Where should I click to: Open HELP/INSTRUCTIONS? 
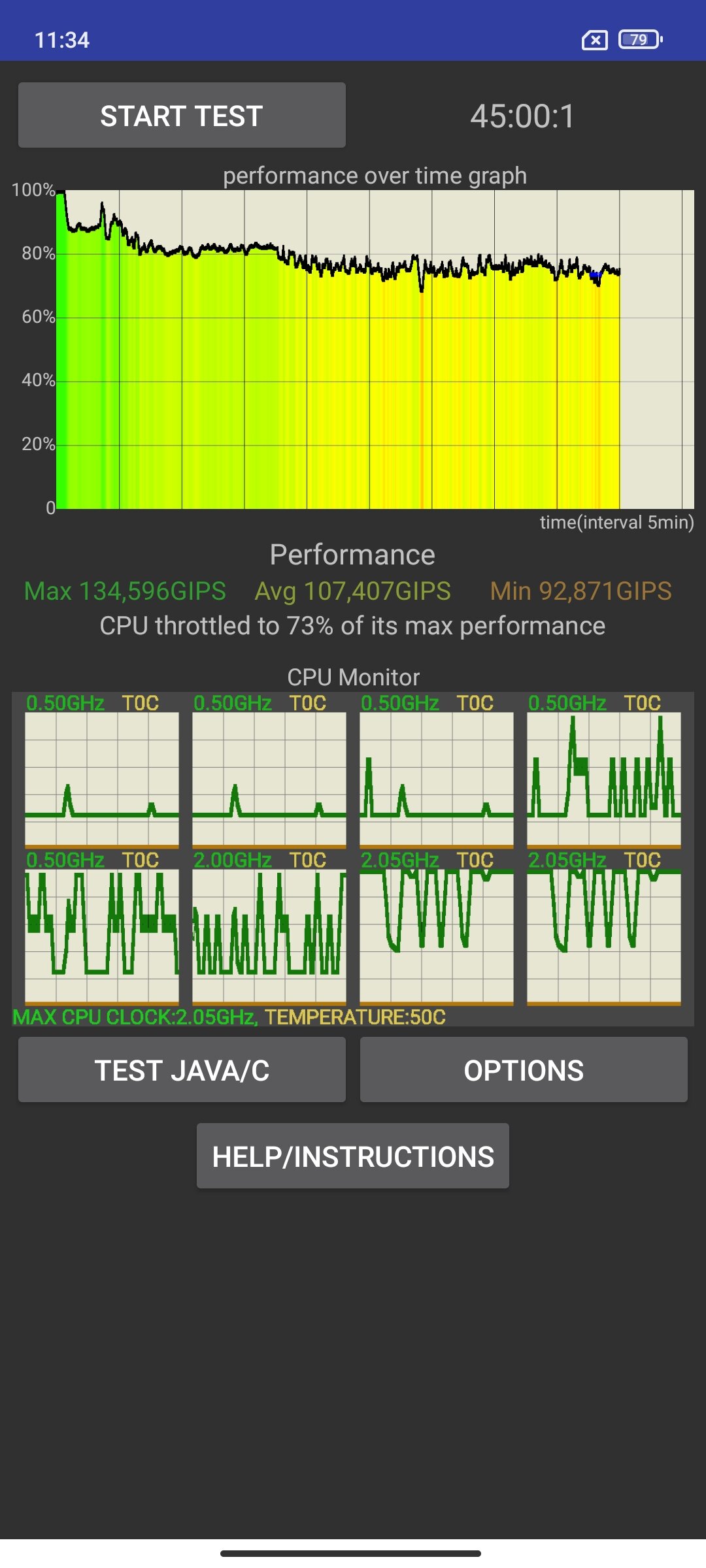pyautogui.click(x=353, y=1156)
